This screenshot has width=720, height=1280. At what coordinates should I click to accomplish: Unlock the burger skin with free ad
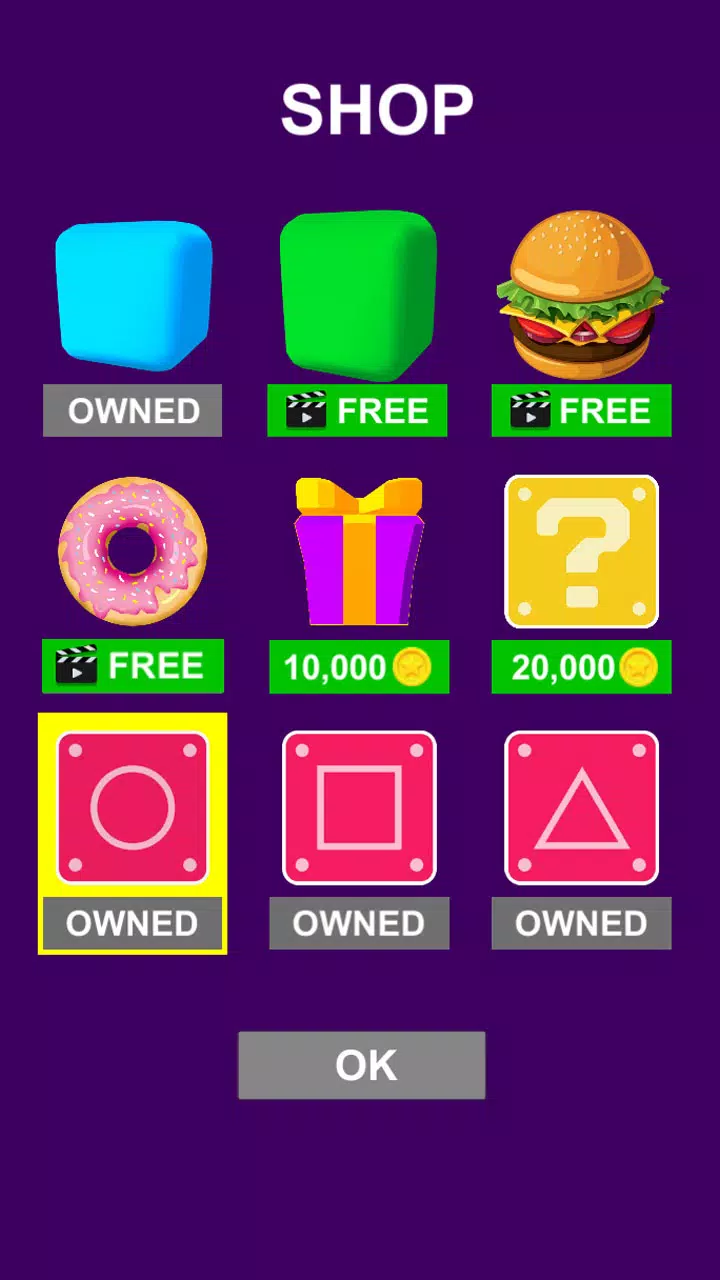pyautogui.click(x=581, y=410)
